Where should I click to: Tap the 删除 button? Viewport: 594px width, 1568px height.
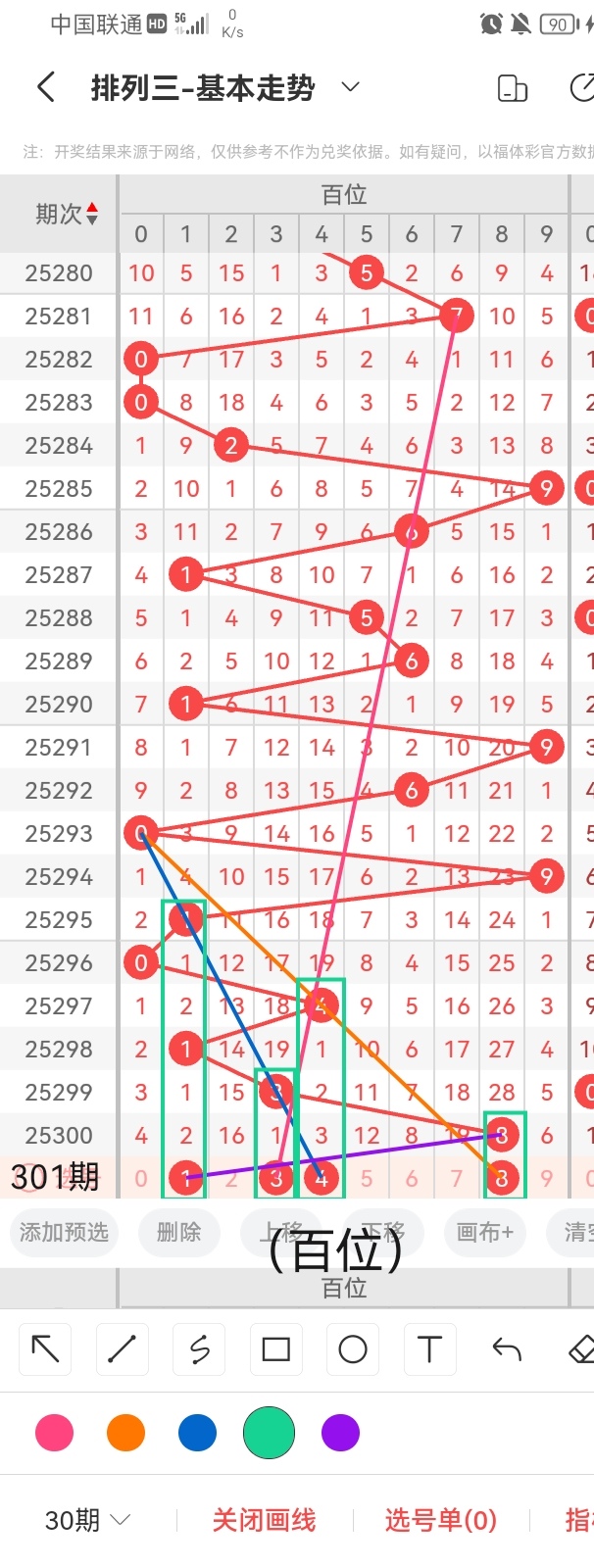178,1232
